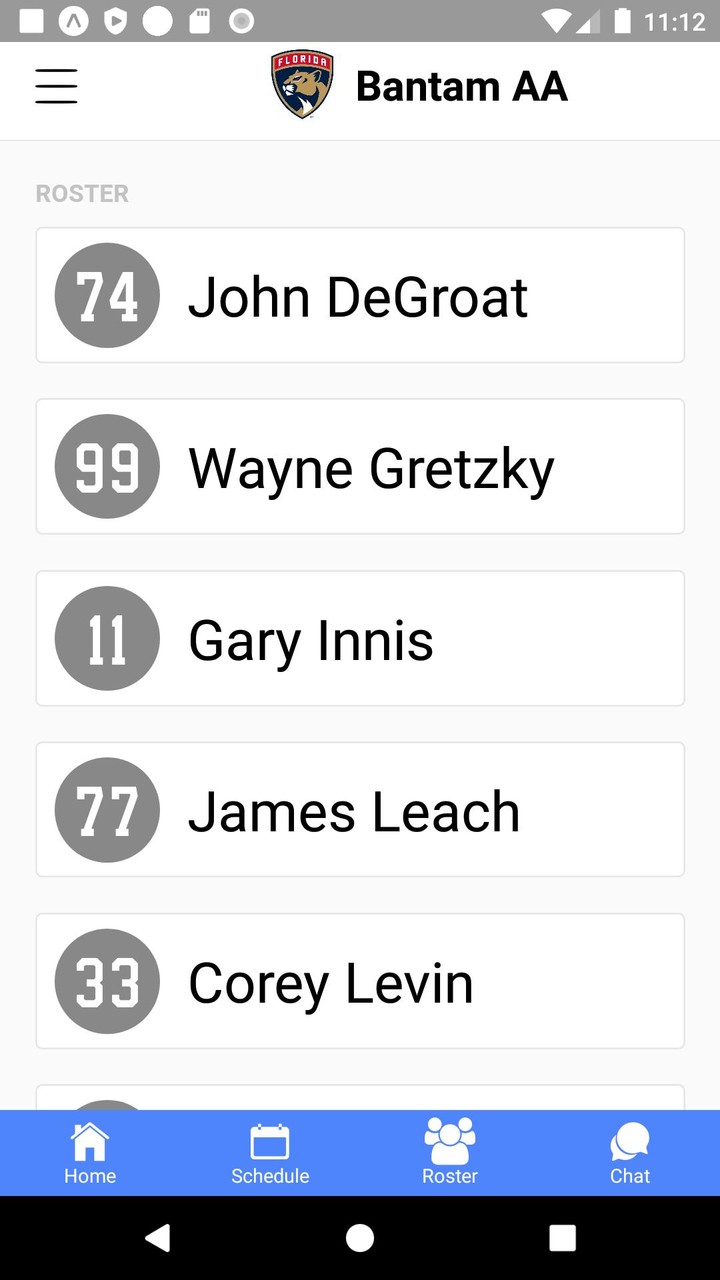Select Gary Innis from the roster
The width and height of the screenshot is (720, 1280).
point(360,638)
